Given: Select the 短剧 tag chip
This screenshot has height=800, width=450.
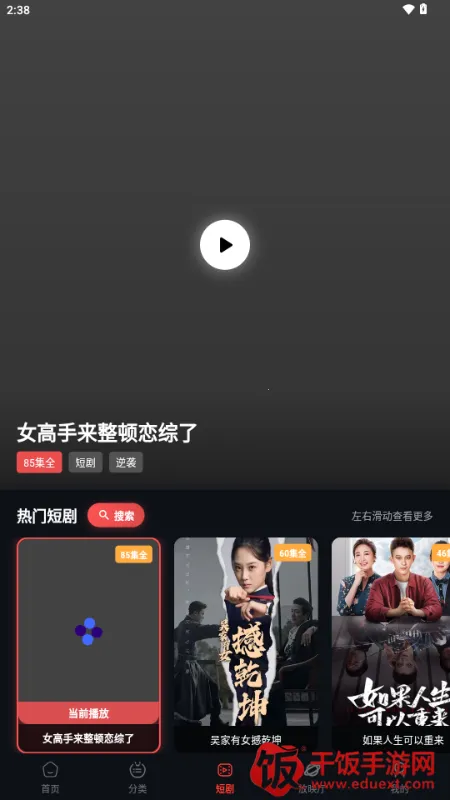Looking at the screenshot, I should pyautogui.click(x=85, y=462).
